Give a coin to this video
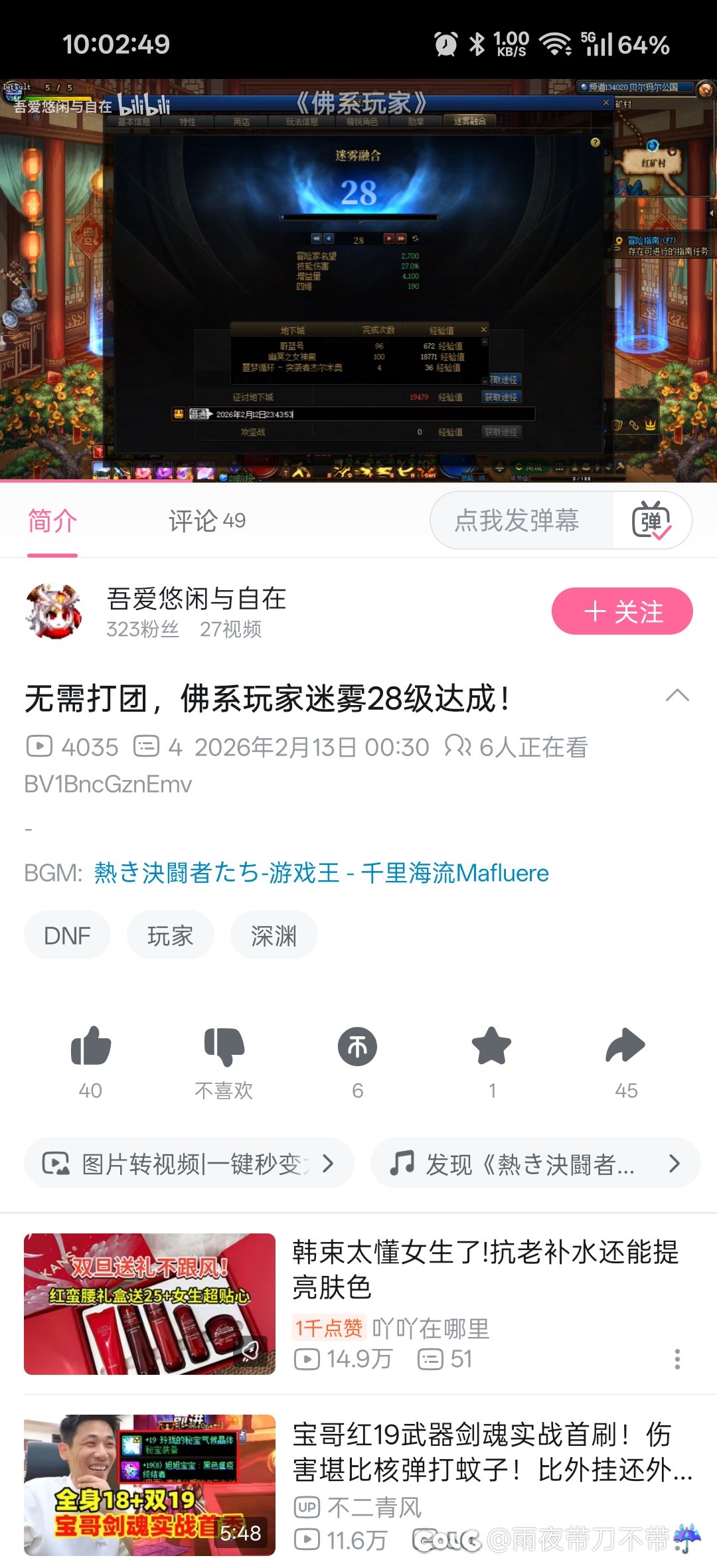Image resolution: width=717 pixels, height=1568 pixels. click(x=358, y=1047)
